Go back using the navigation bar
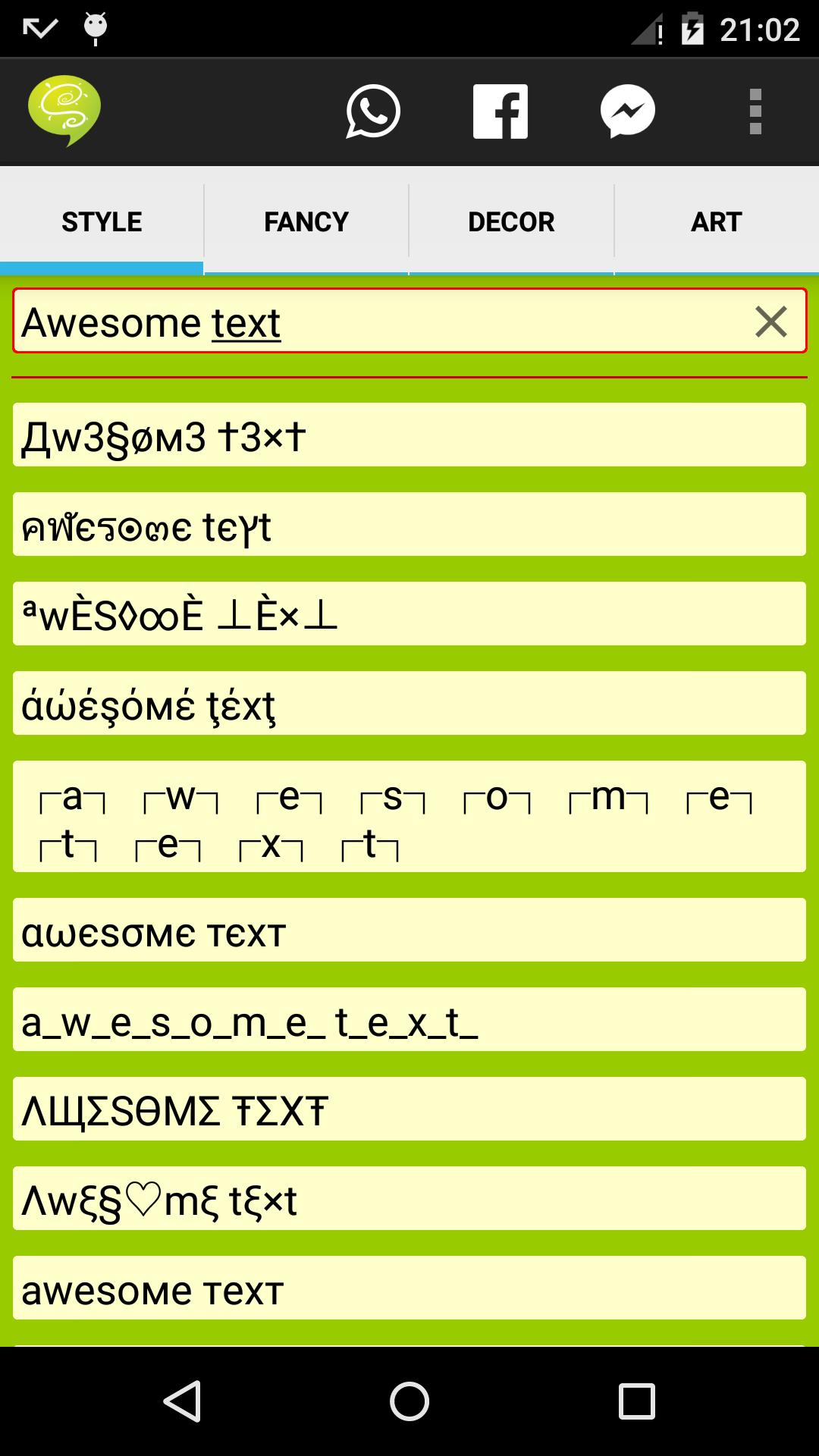Image resolution: width=819 pixels, height=1456 pixels. [x=182, y=1401]
